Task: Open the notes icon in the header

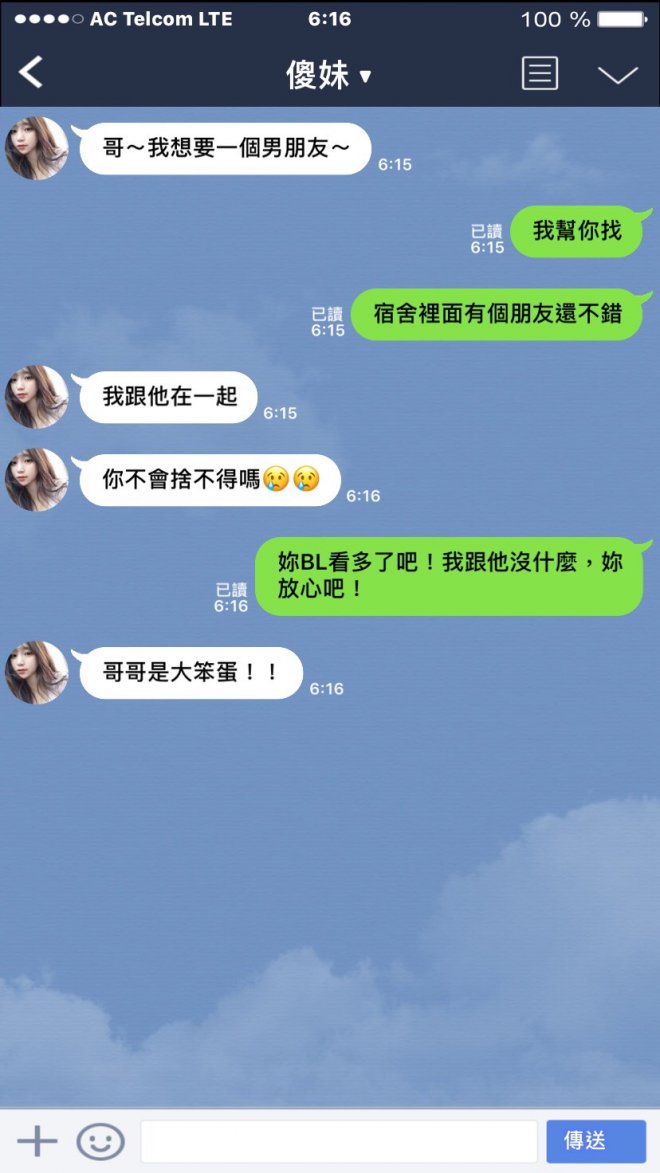Action: tap(540, 74)
